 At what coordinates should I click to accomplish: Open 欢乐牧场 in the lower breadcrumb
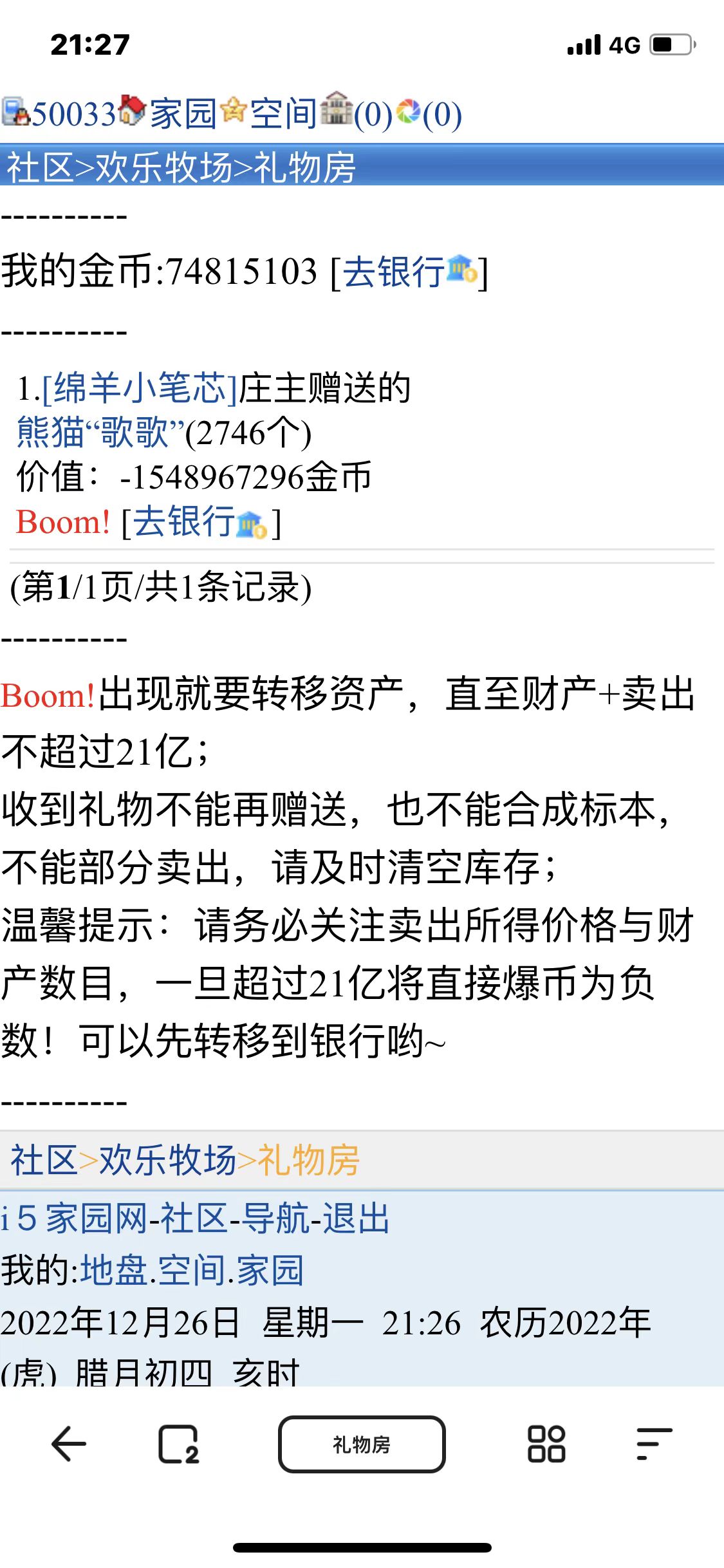(168, 1160)
